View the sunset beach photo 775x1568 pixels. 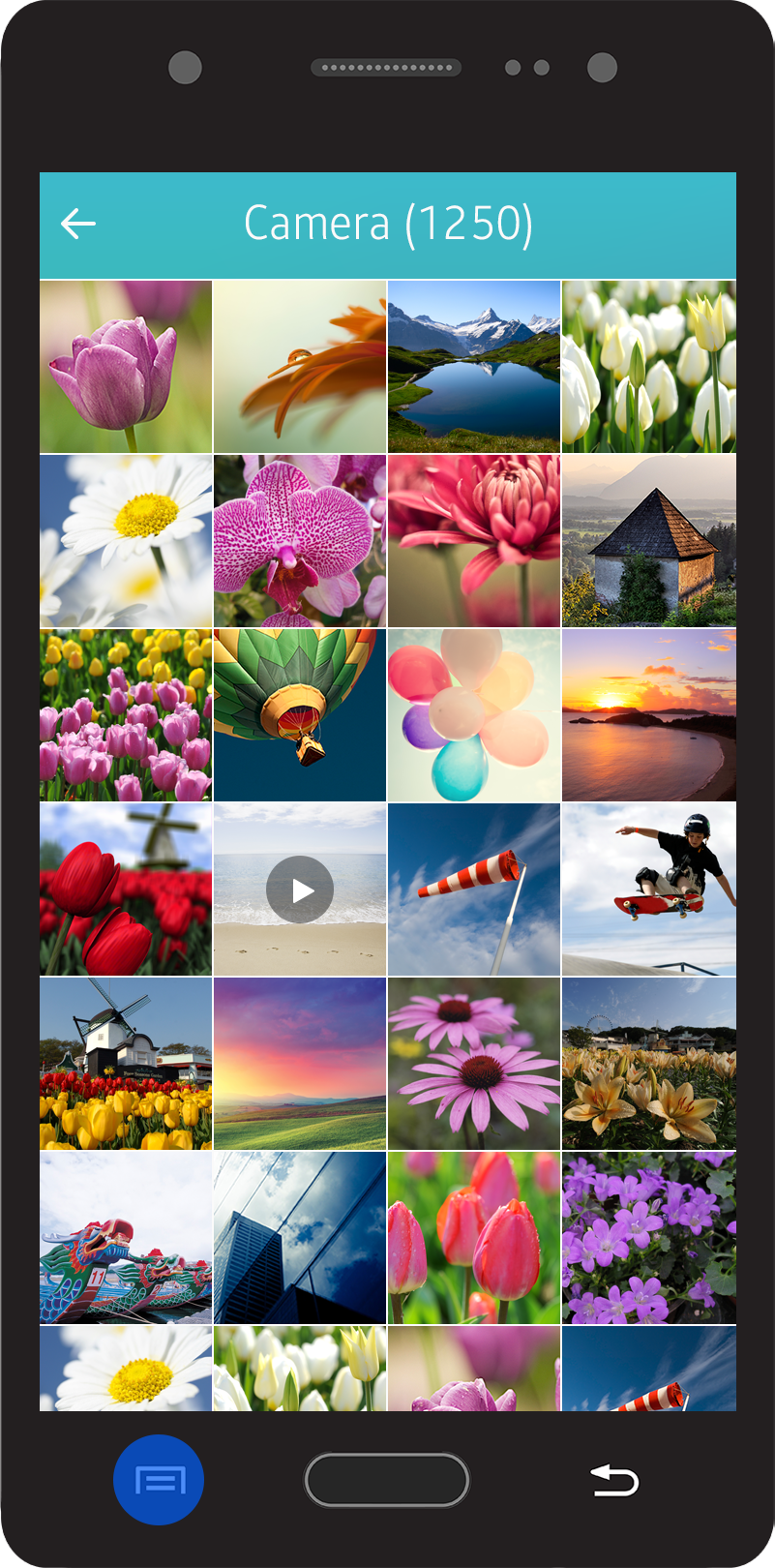coord(648,714)
